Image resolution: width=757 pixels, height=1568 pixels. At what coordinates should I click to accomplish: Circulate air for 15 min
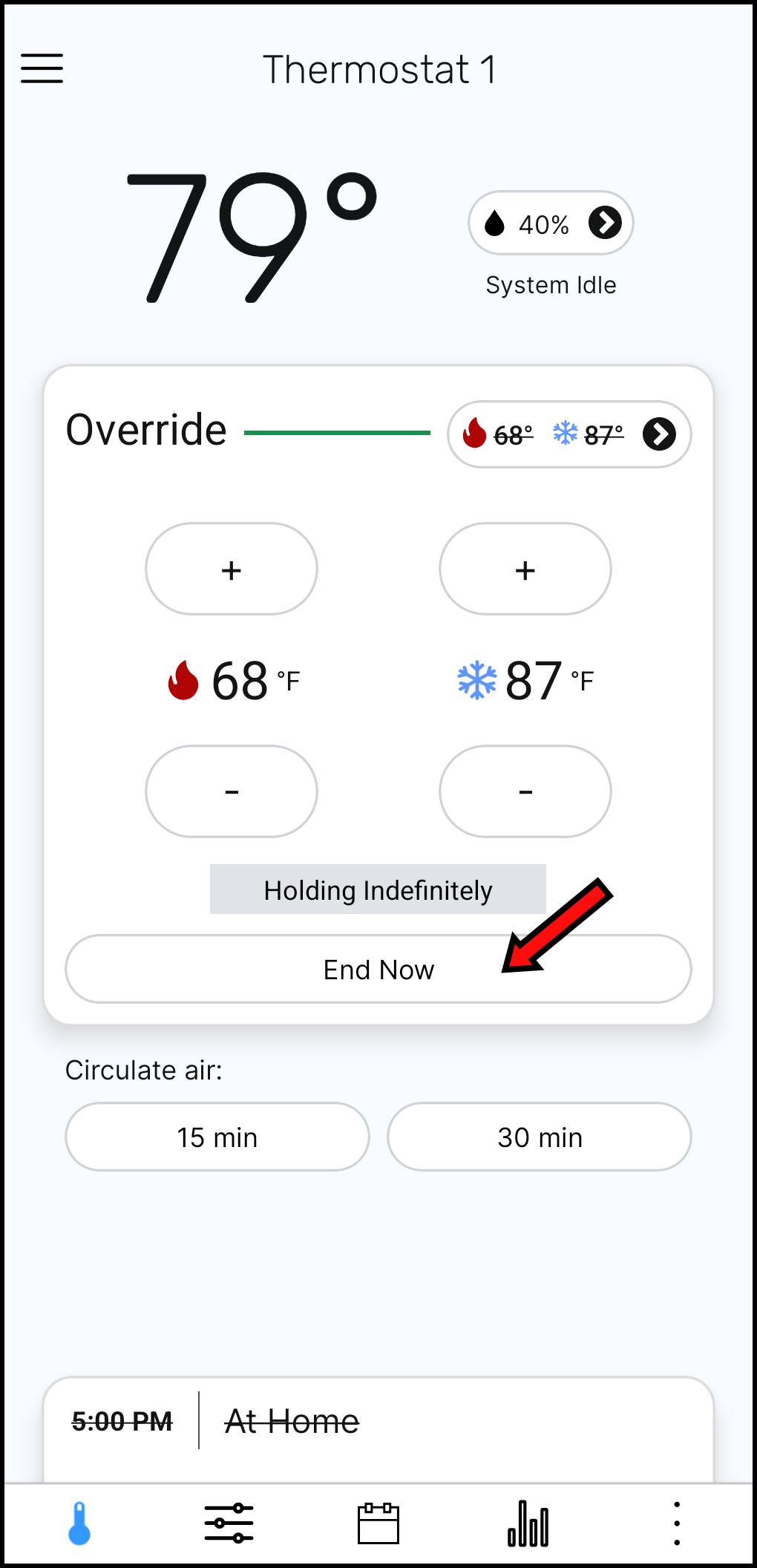217,1137
